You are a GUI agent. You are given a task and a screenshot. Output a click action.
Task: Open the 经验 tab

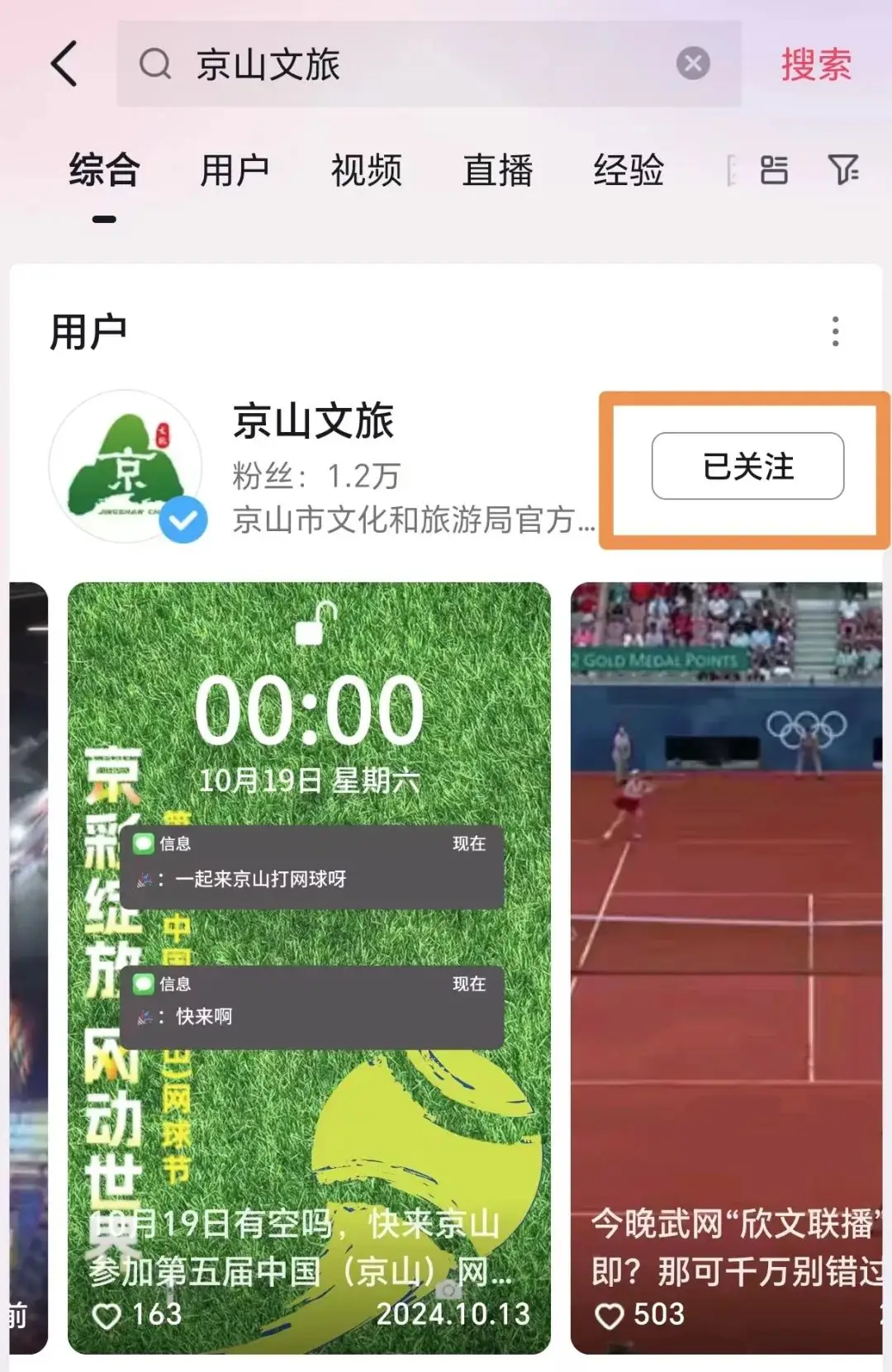click(629, 171)
